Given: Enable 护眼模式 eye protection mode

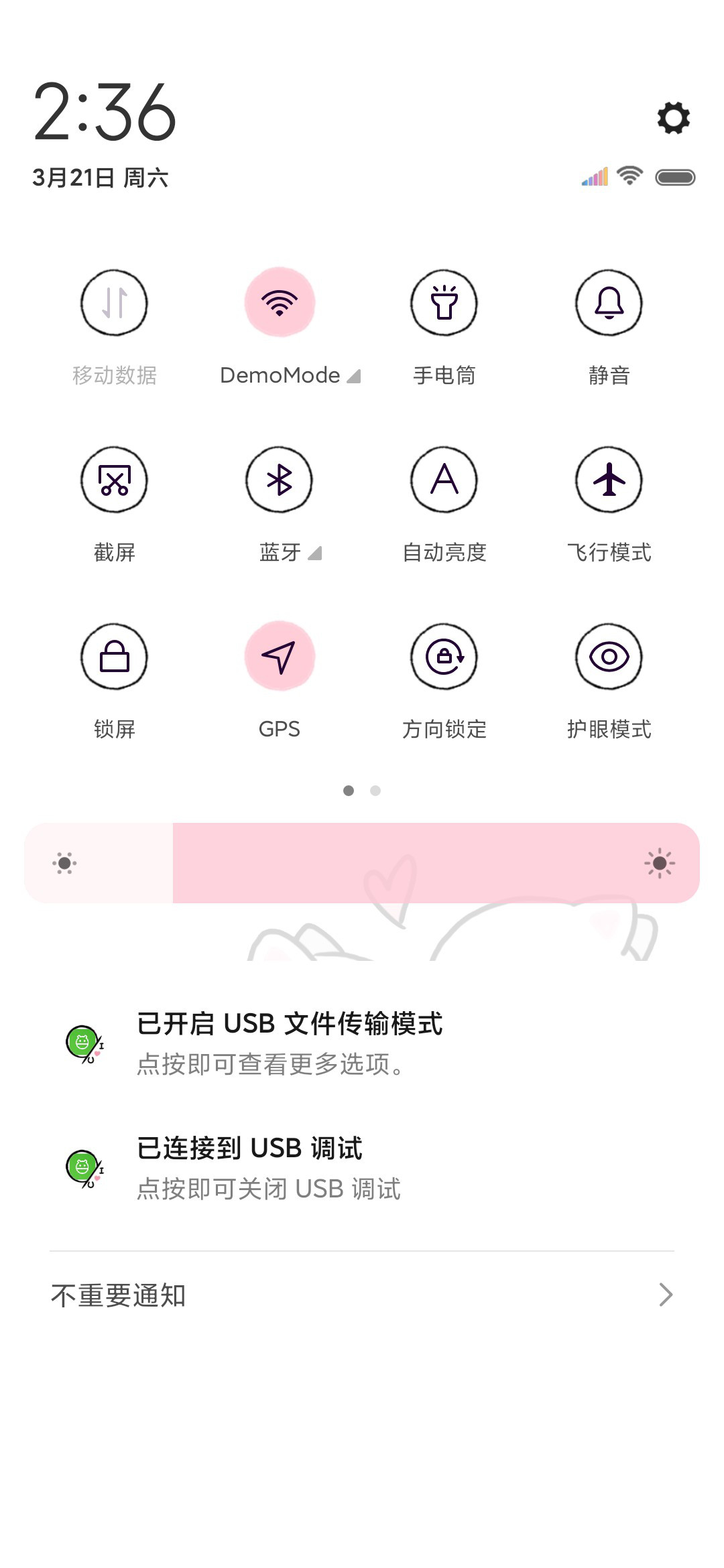Looking at the screenshot, I should pyautogui.click(x=609, y=657).
